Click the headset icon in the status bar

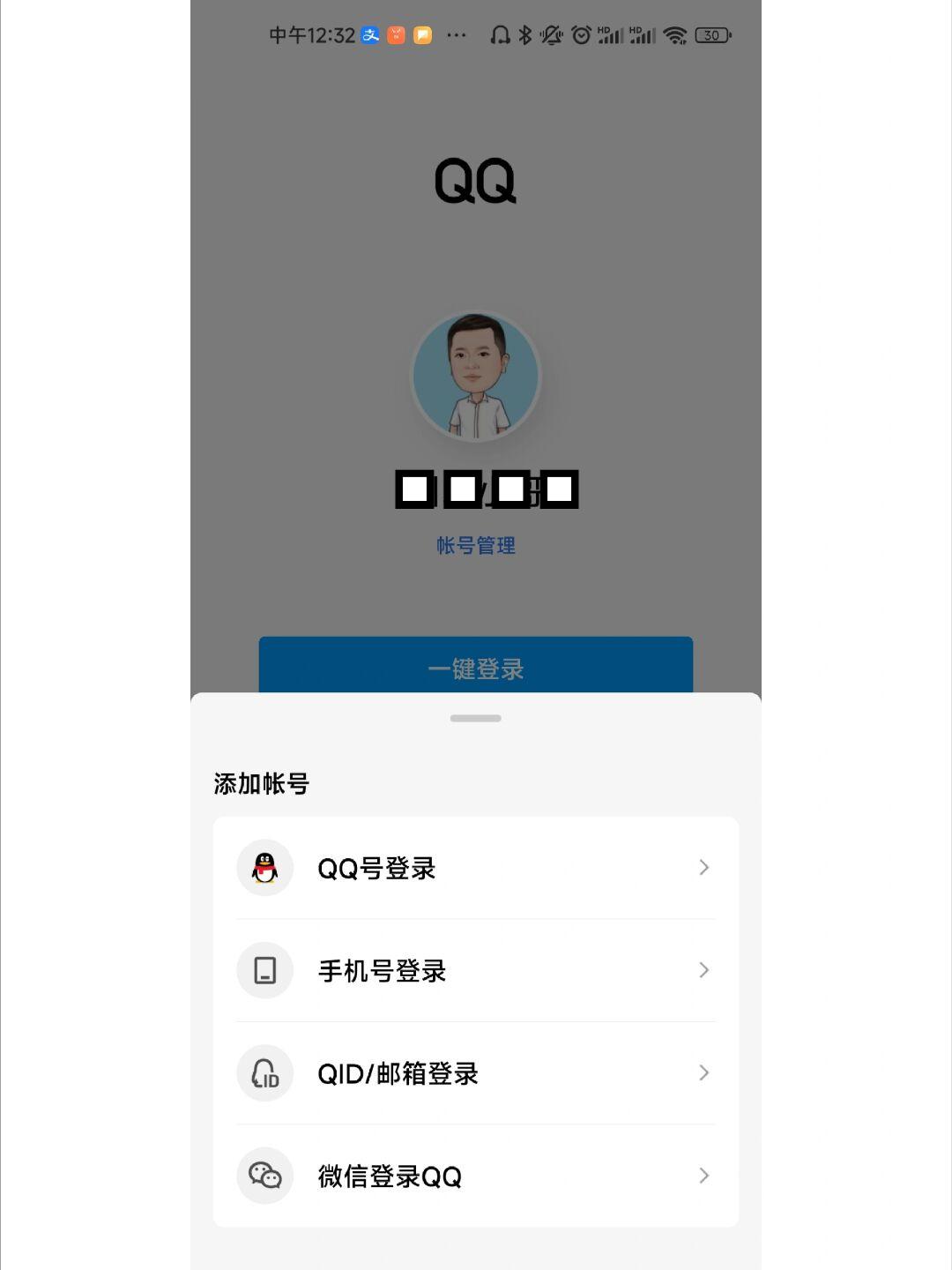(500, 33)
